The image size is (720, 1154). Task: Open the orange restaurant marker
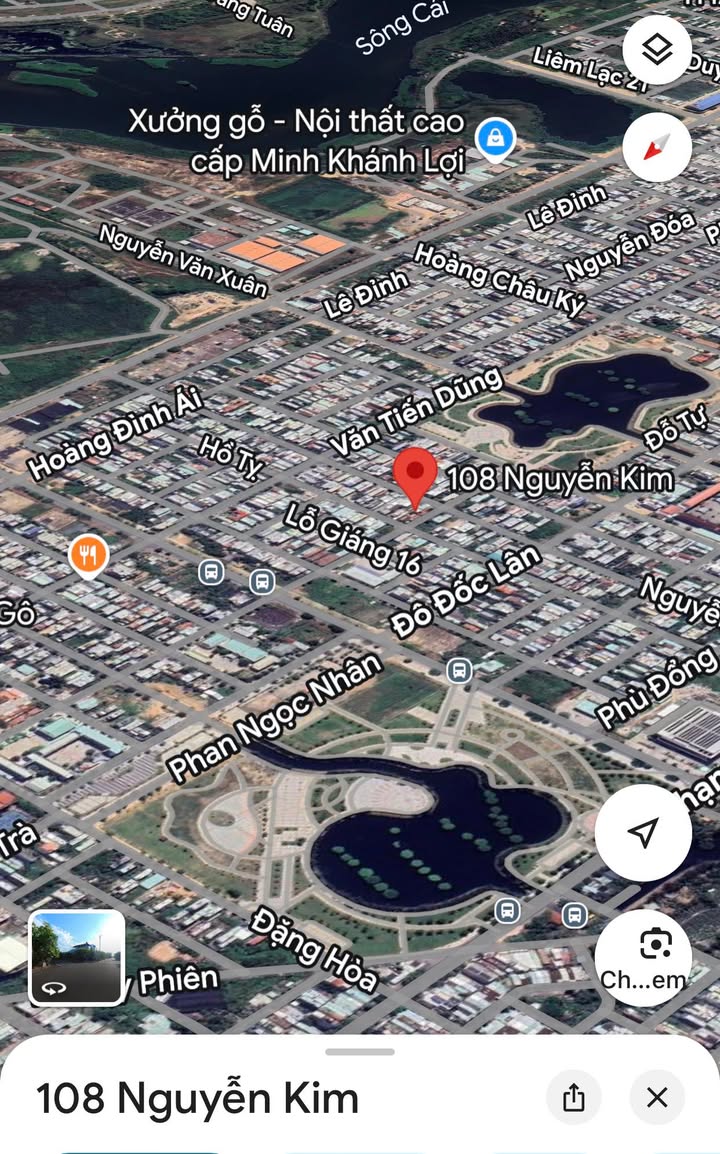click(x=89, y=555)
